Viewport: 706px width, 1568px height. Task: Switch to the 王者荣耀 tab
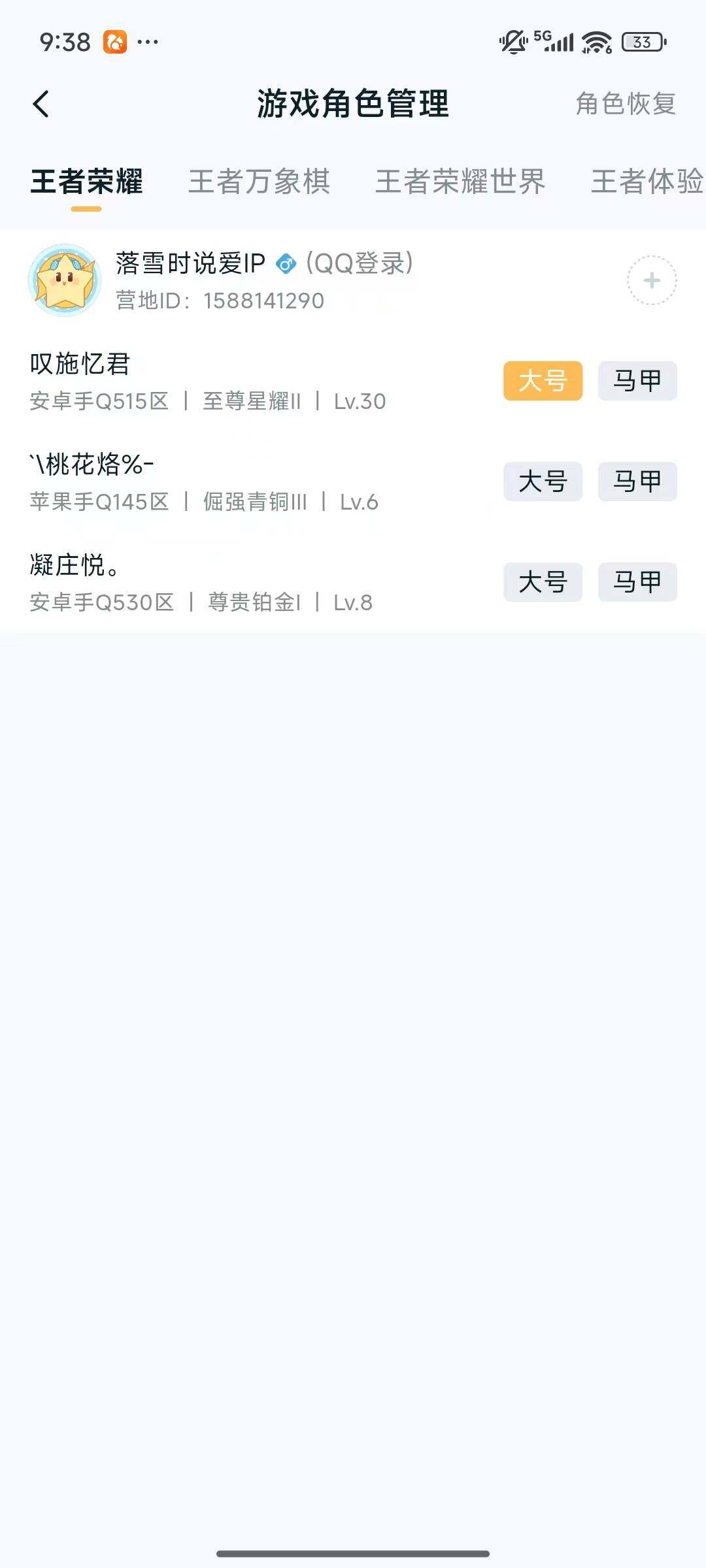(x=87, y=183)
